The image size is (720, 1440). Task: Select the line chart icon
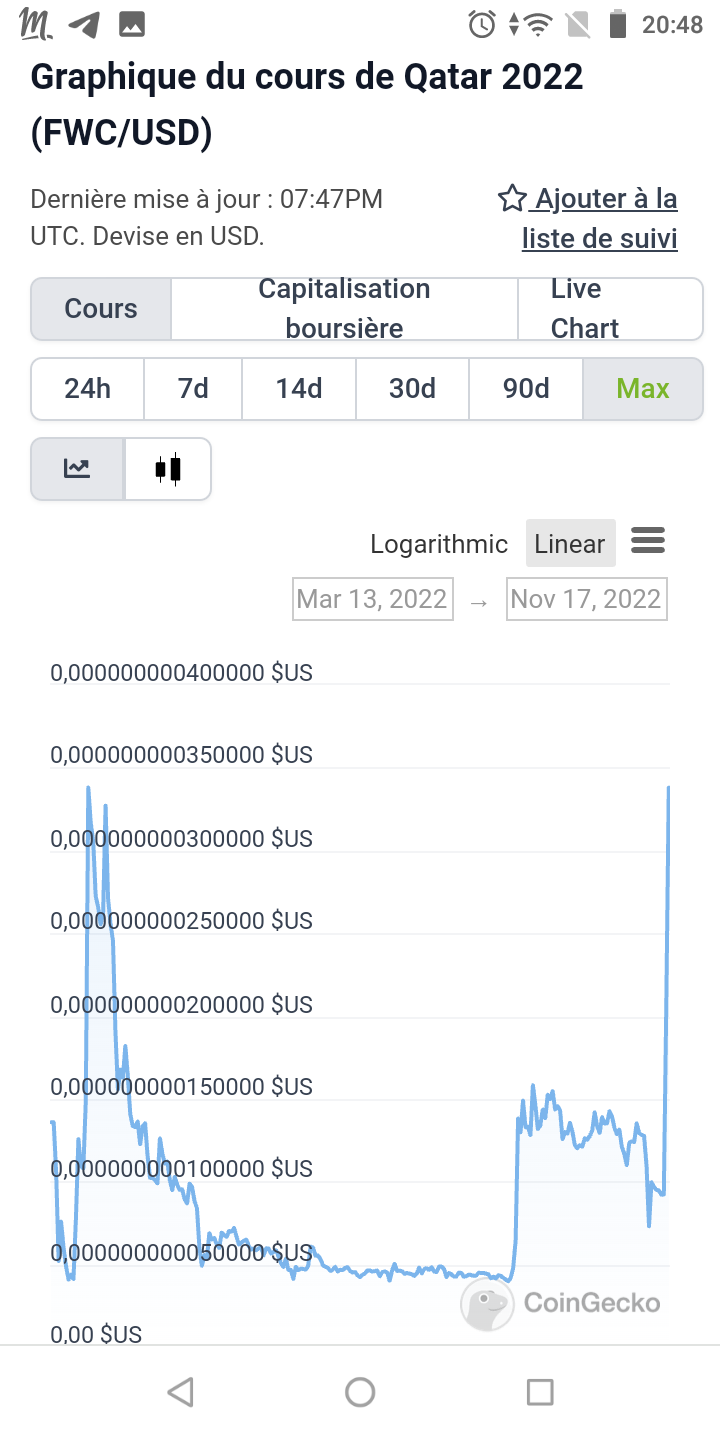coord(78,468)
